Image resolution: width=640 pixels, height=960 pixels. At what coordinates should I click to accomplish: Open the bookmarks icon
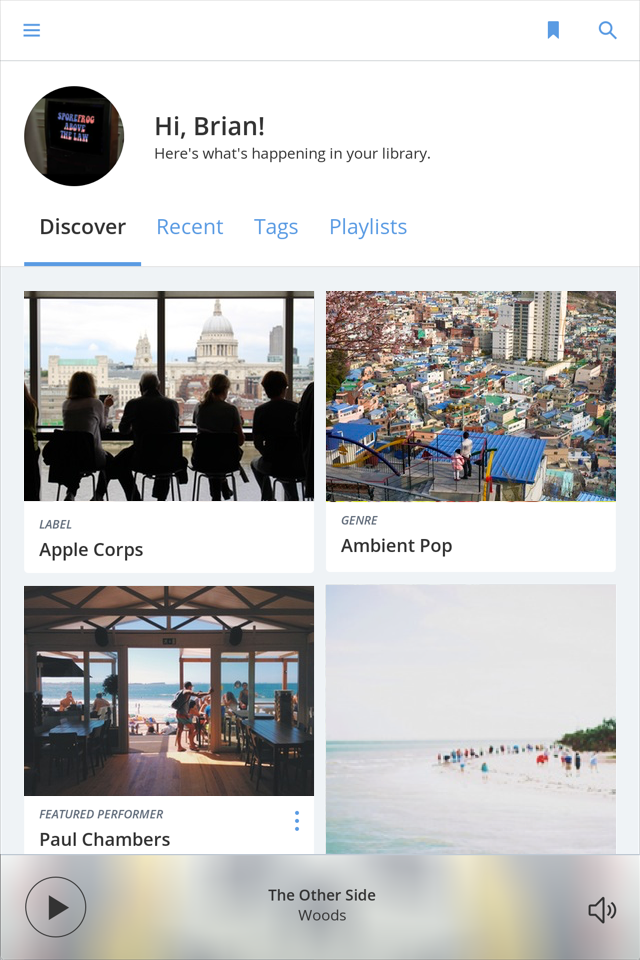coord(553,30)
